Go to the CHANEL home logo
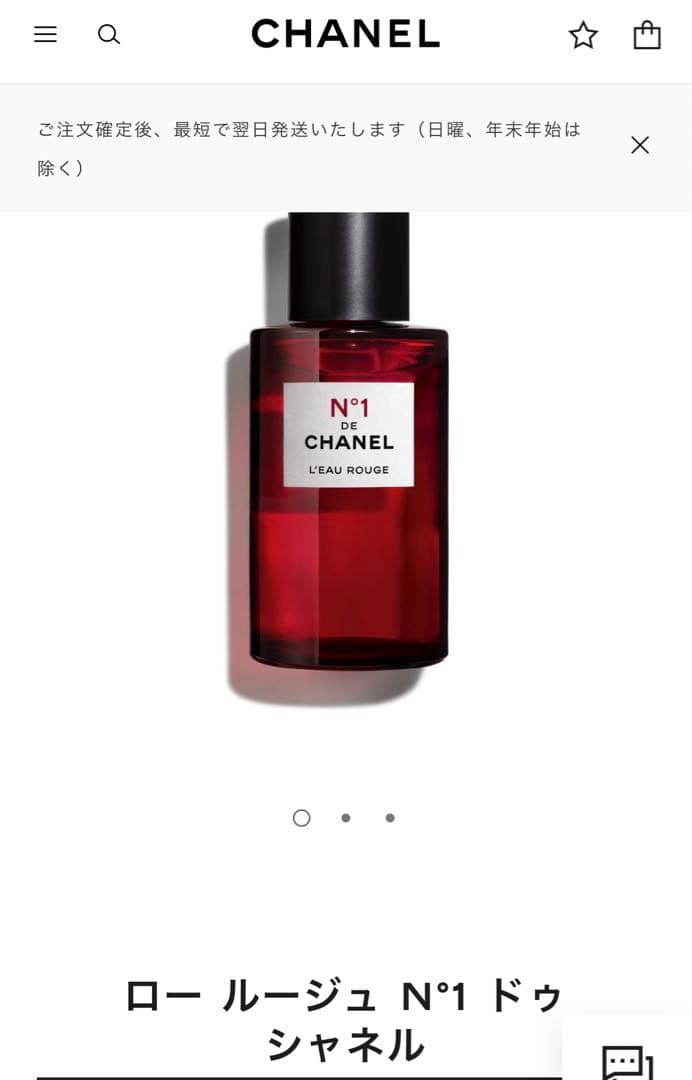Image resolution: width=692 pixels, height=1080 pixels. tap(345, 34)
